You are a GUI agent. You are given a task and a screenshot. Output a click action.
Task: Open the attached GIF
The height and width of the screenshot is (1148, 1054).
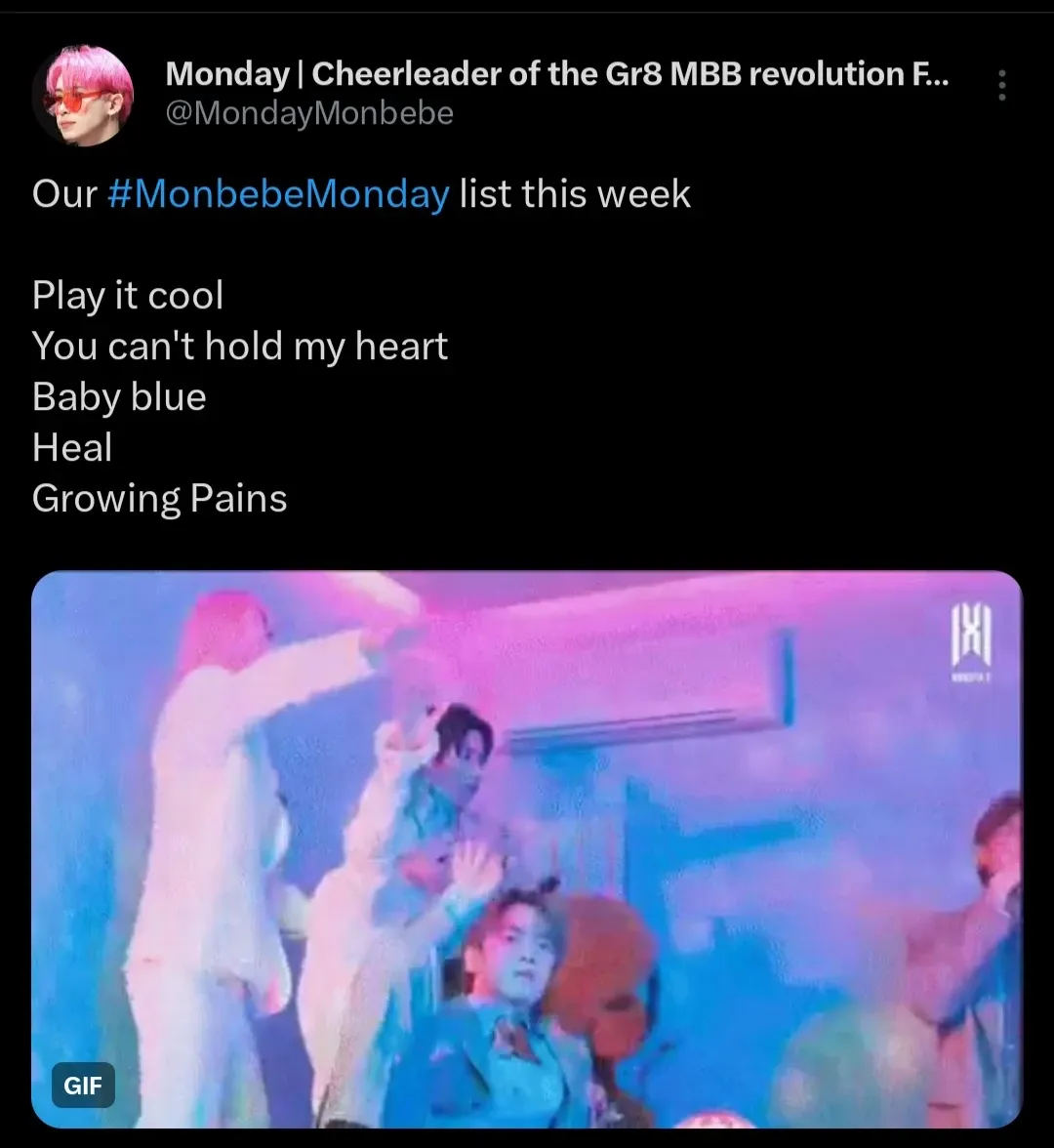click(x=527, y=847)
